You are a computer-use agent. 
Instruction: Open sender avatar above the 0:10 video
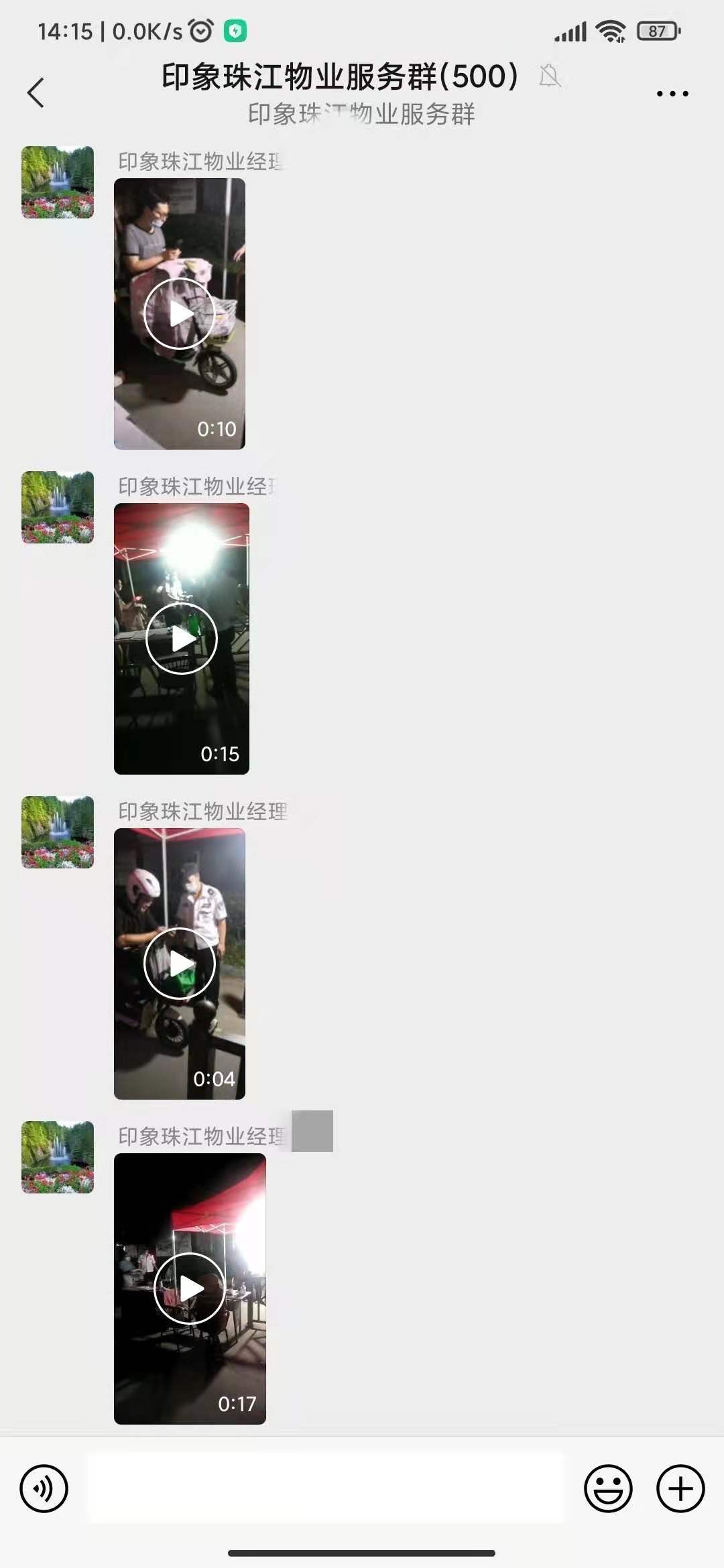coord(58,182)
